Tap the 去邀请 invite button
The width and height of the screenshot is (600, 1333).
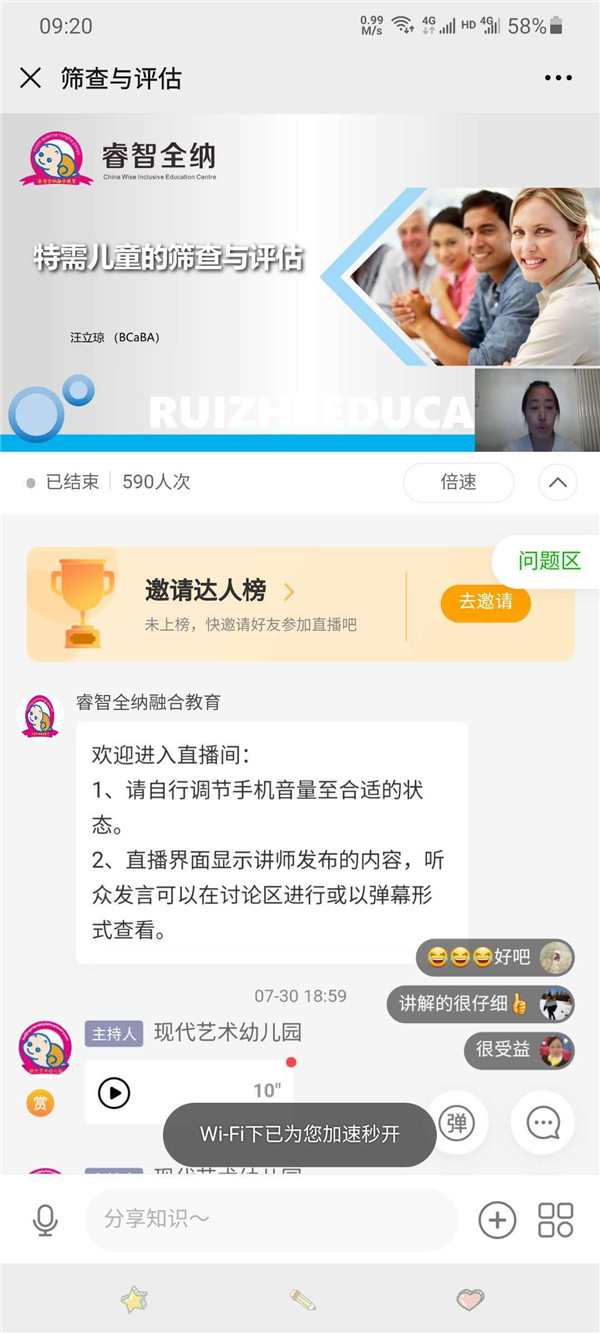[485, 602]
